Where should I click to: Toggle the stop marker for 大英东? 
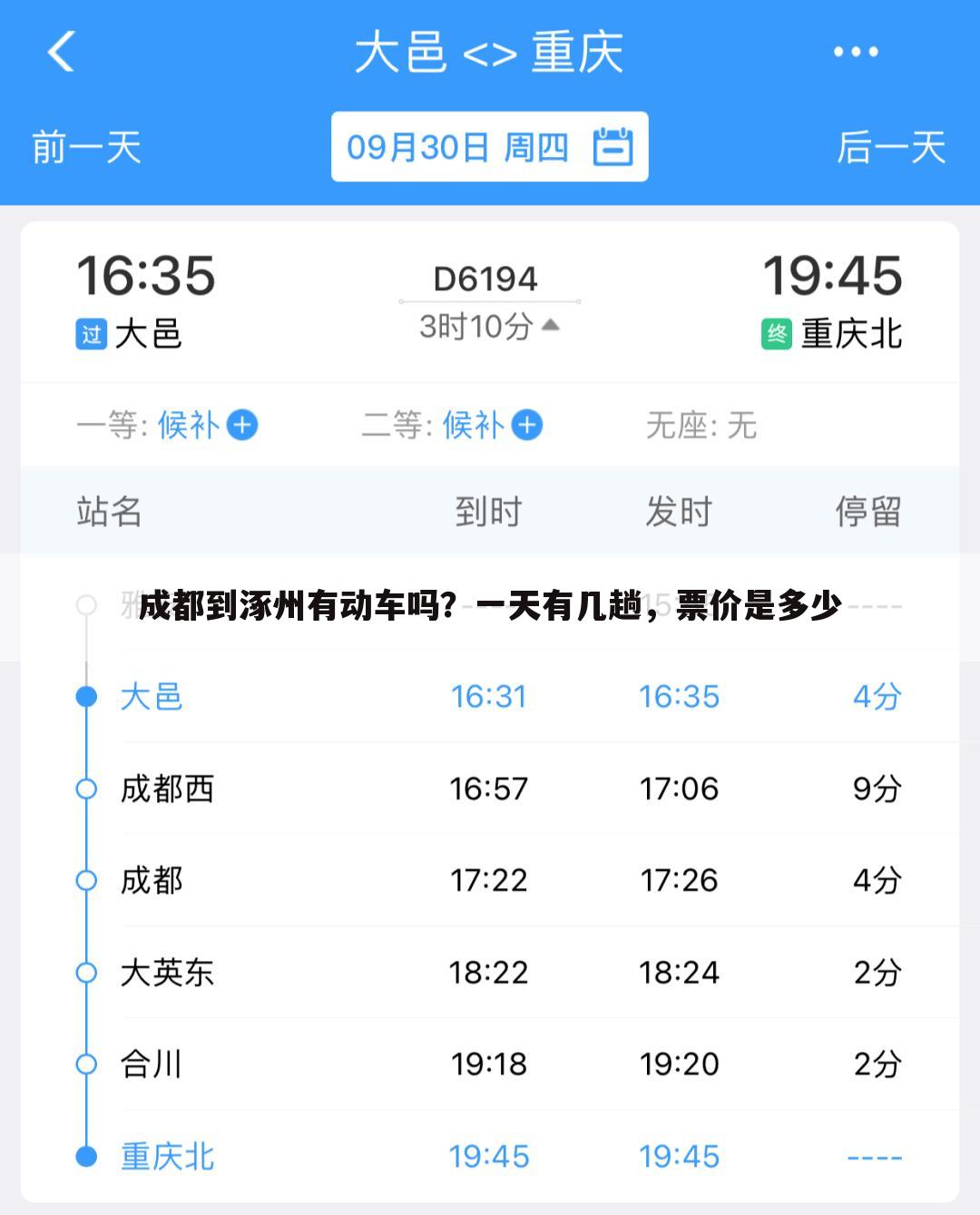(x=86, y=972)
